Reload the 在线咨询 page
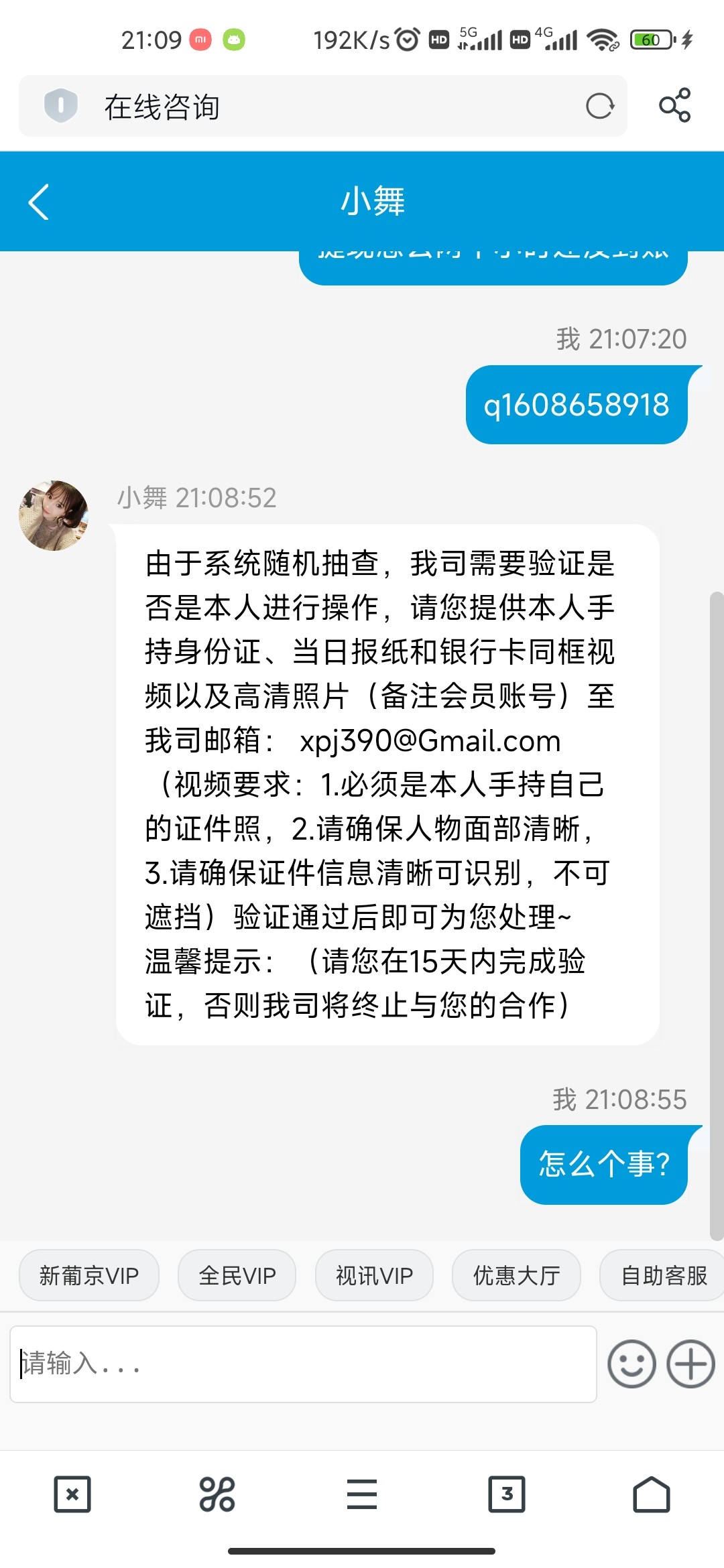Viewport: 724px width, 1568px height. tap(599, 106)
